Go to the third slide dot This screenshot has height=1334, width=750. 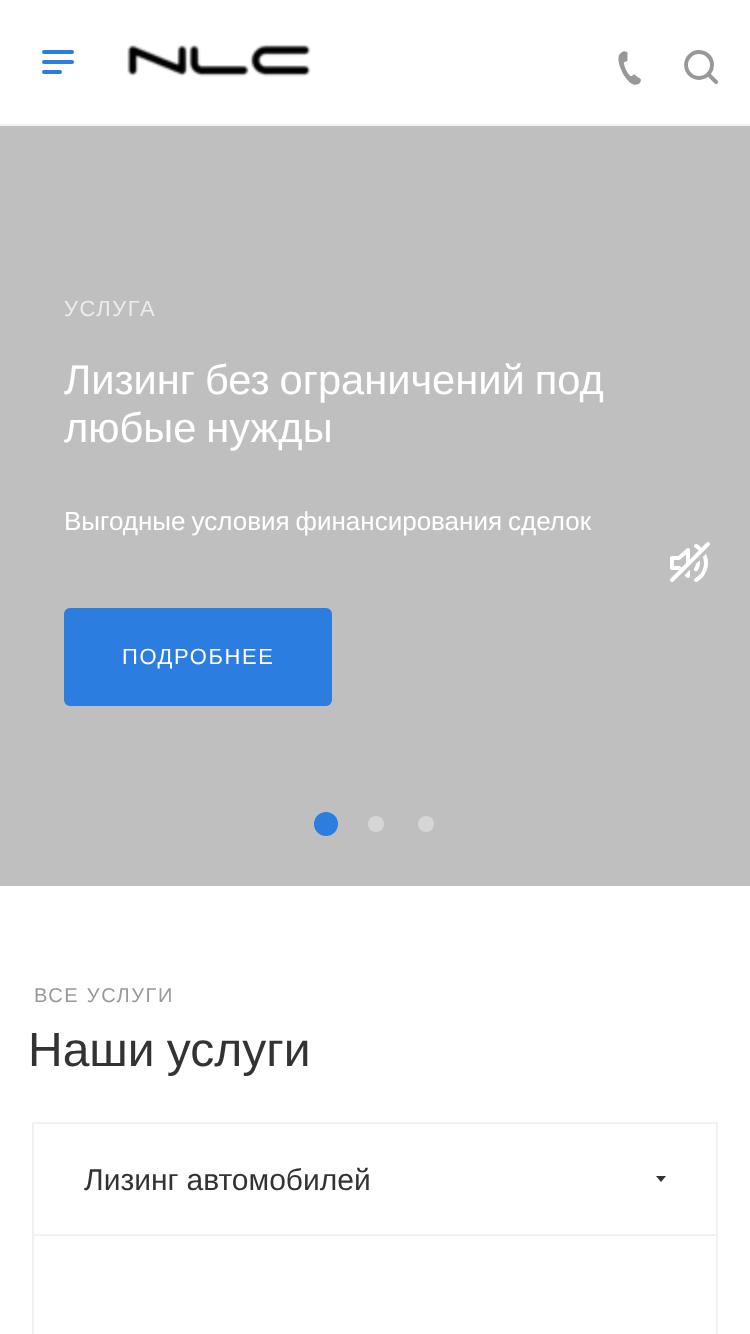pyautogui.click(x=426, y=824)
